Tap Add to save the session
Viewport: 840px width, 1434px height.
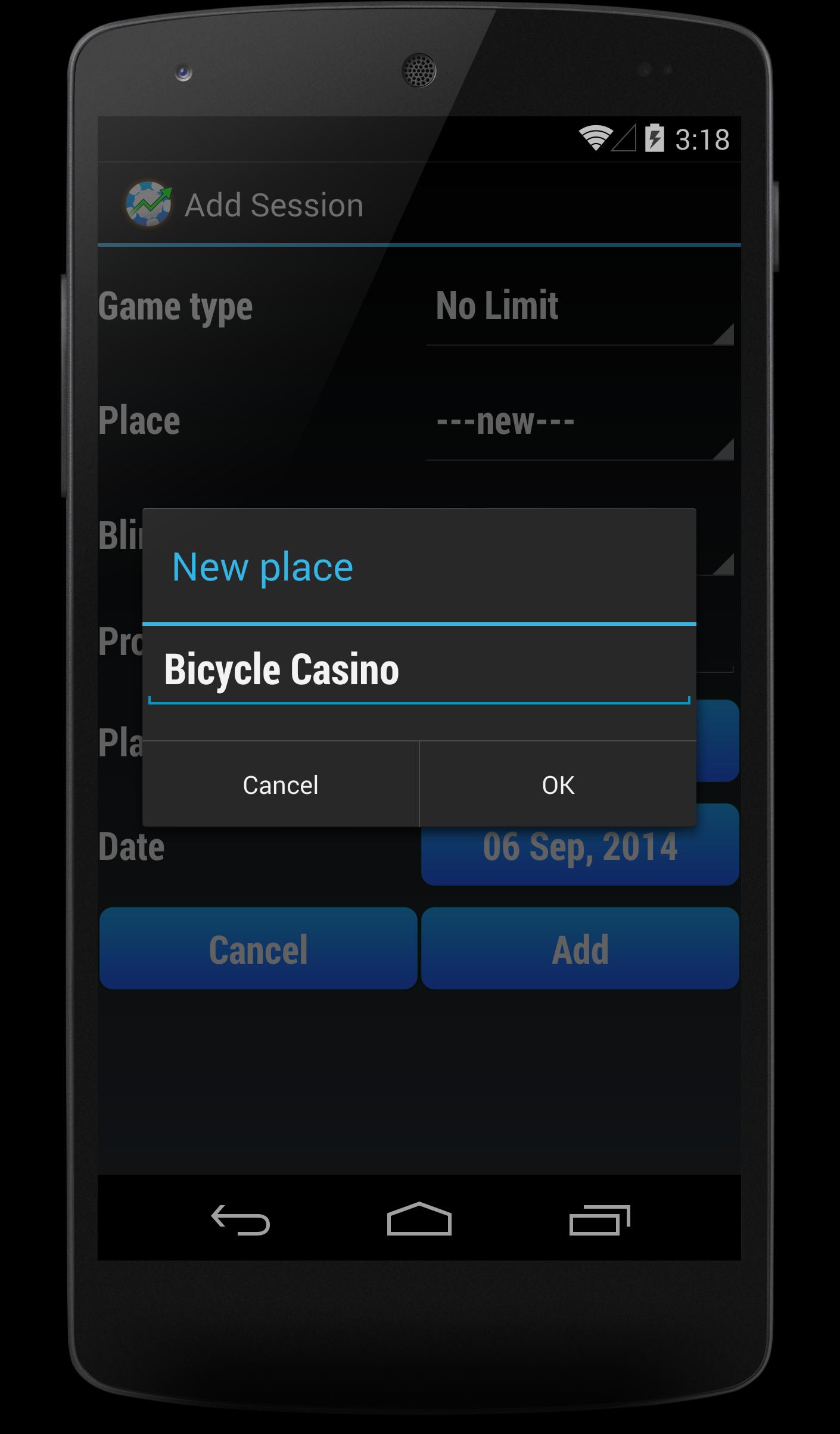[x=580, y=949]
